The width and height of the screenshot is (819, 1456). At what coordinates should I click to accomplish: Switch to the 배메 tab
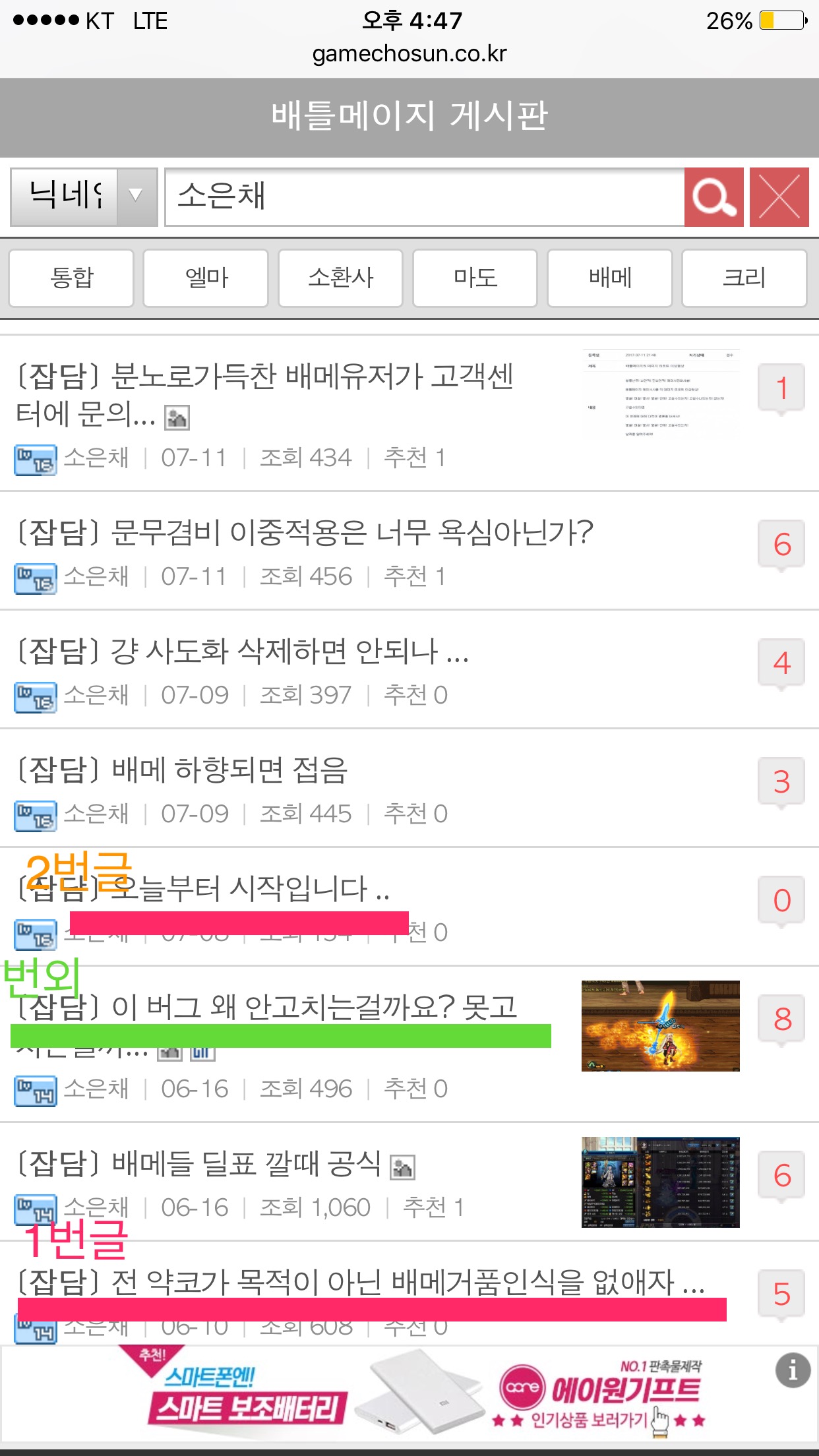click(x=610, y=278)
